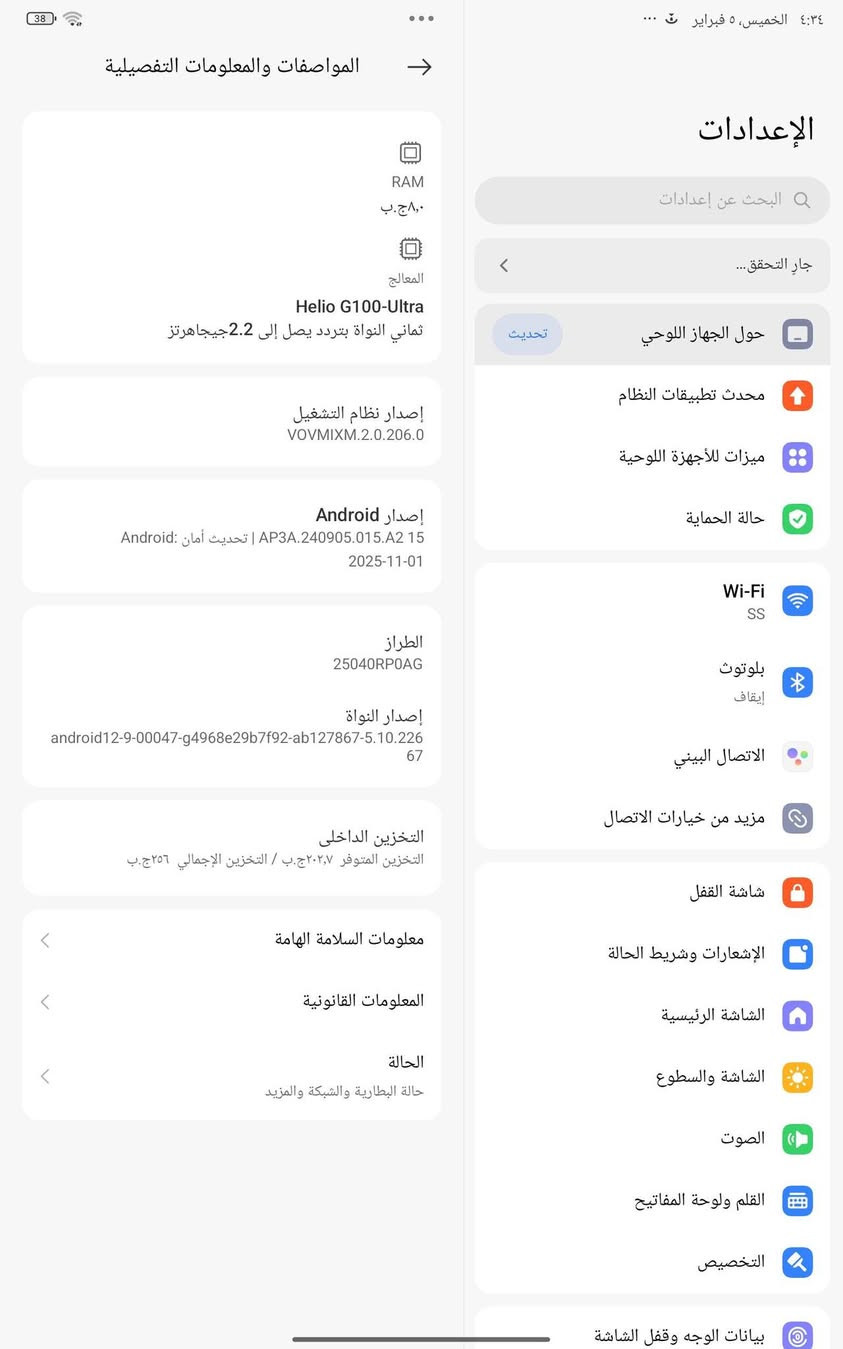Open more connection options via the circular icon

[797, 818]
